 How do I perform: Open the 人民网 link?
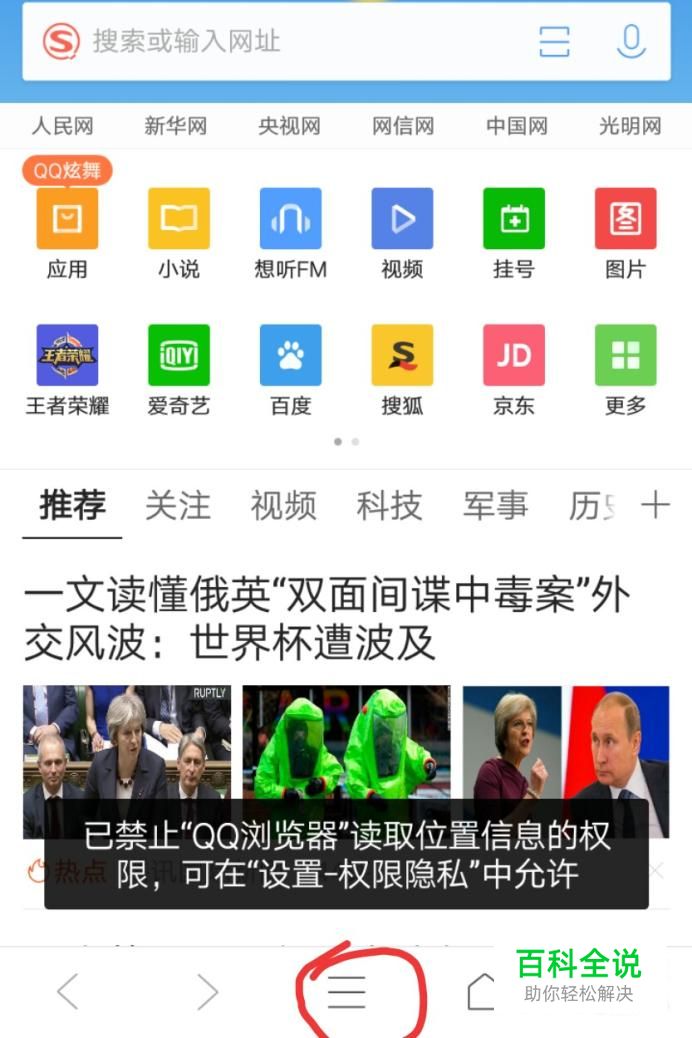click(62, 126)
